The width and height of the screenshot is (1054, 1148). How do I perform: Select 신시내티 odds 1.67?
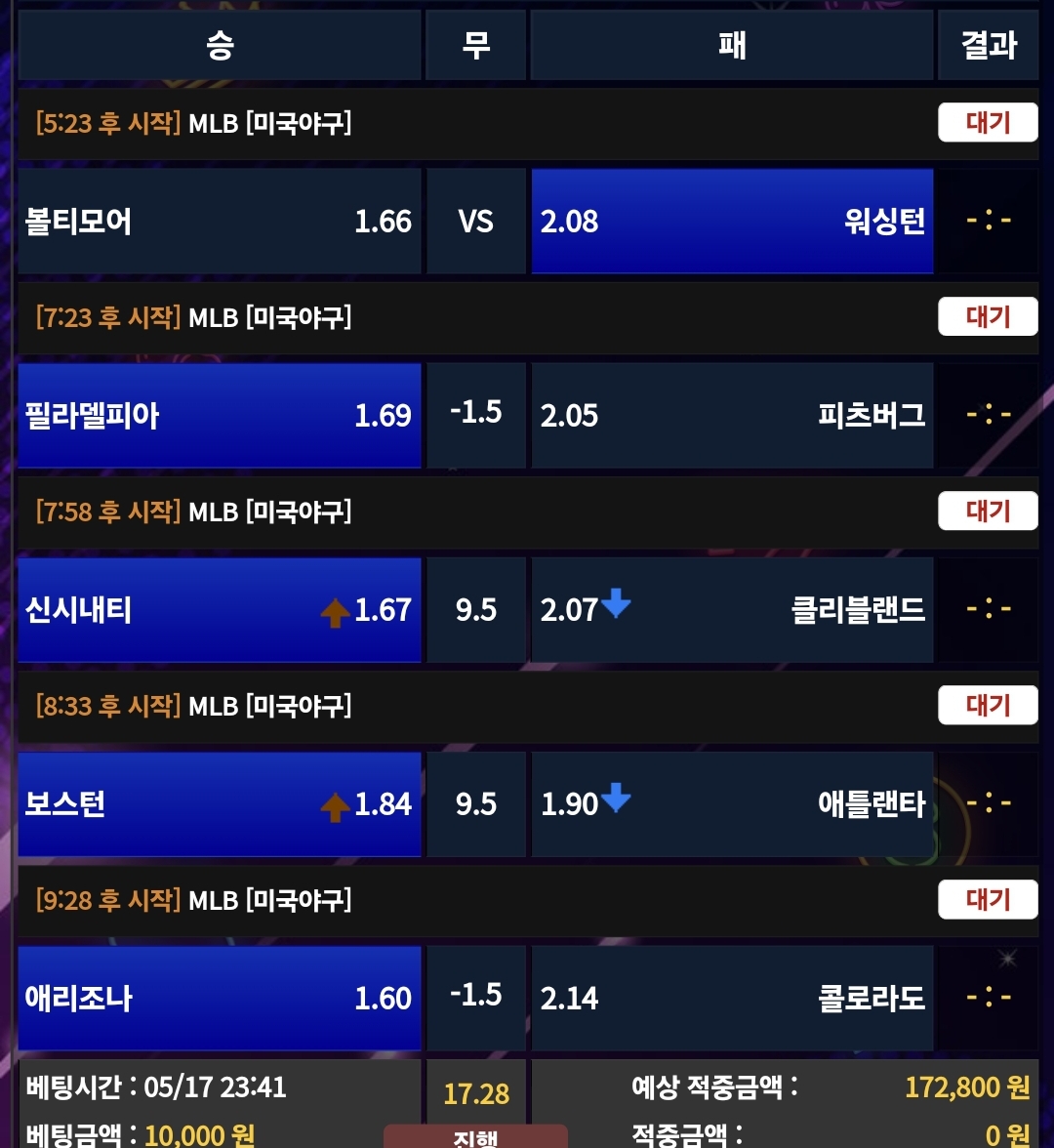(x=220, y=609)
